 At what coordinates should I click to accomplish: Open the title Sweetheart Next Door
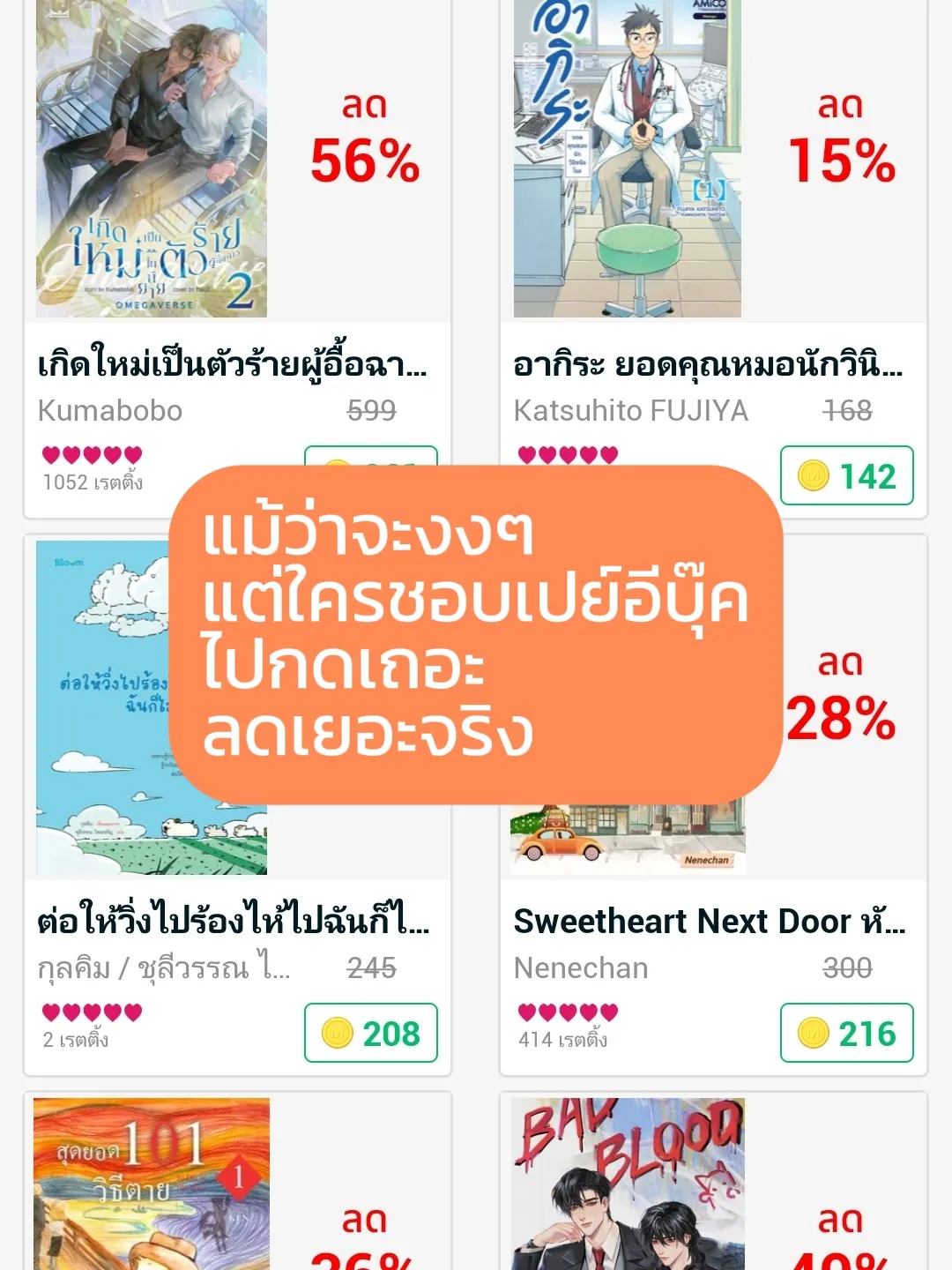710,922
